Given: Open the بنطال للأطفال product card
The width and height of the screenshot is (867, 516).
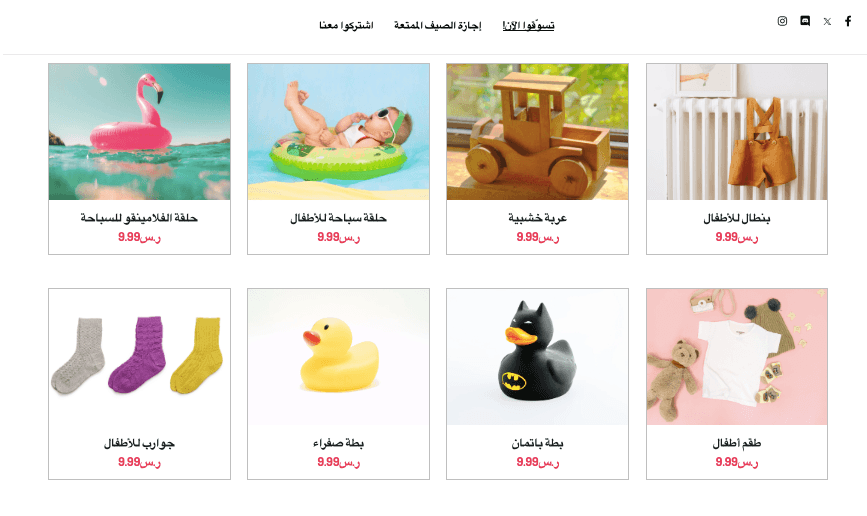Looking at the screenshot, I should 737,158.
